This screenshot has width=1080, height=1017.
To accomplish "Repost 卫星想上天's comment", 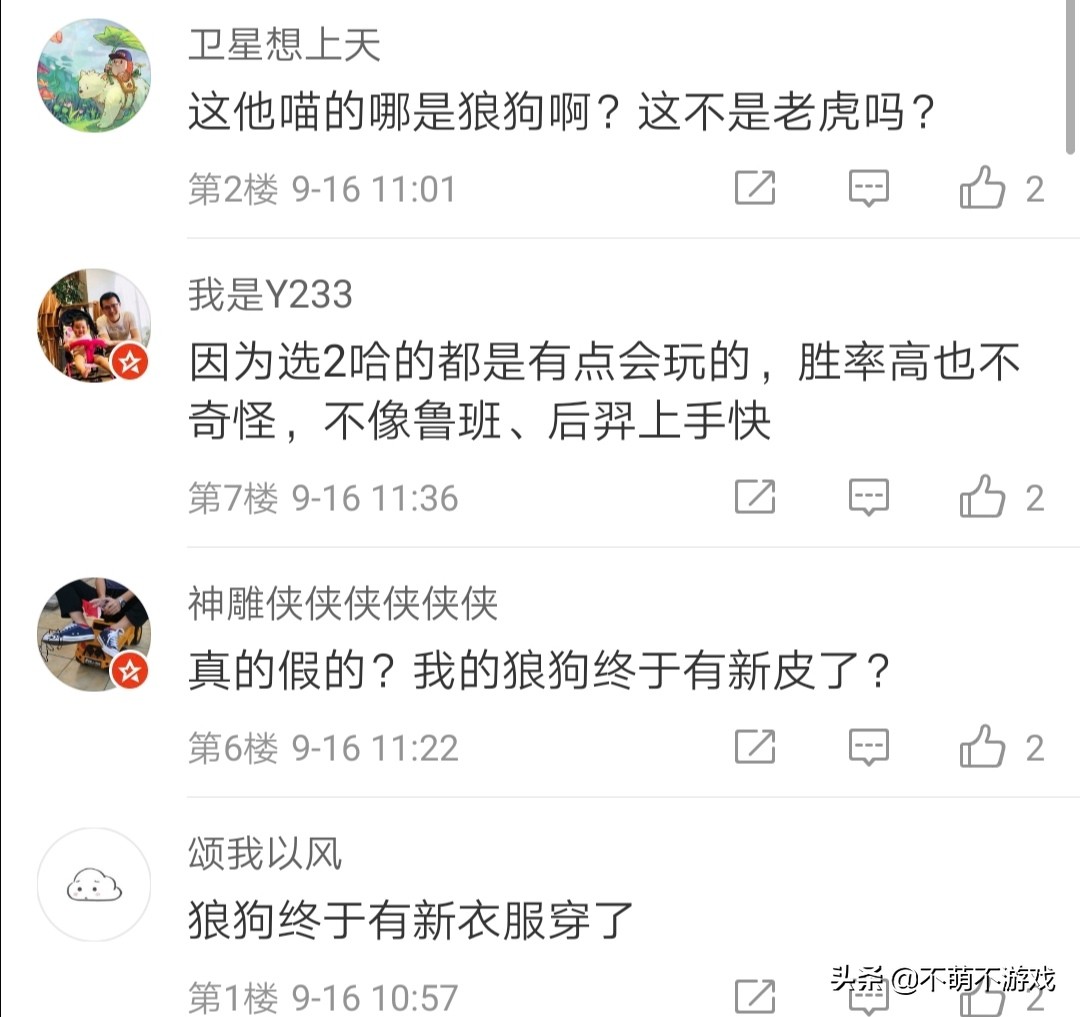I will pos(755,188).
